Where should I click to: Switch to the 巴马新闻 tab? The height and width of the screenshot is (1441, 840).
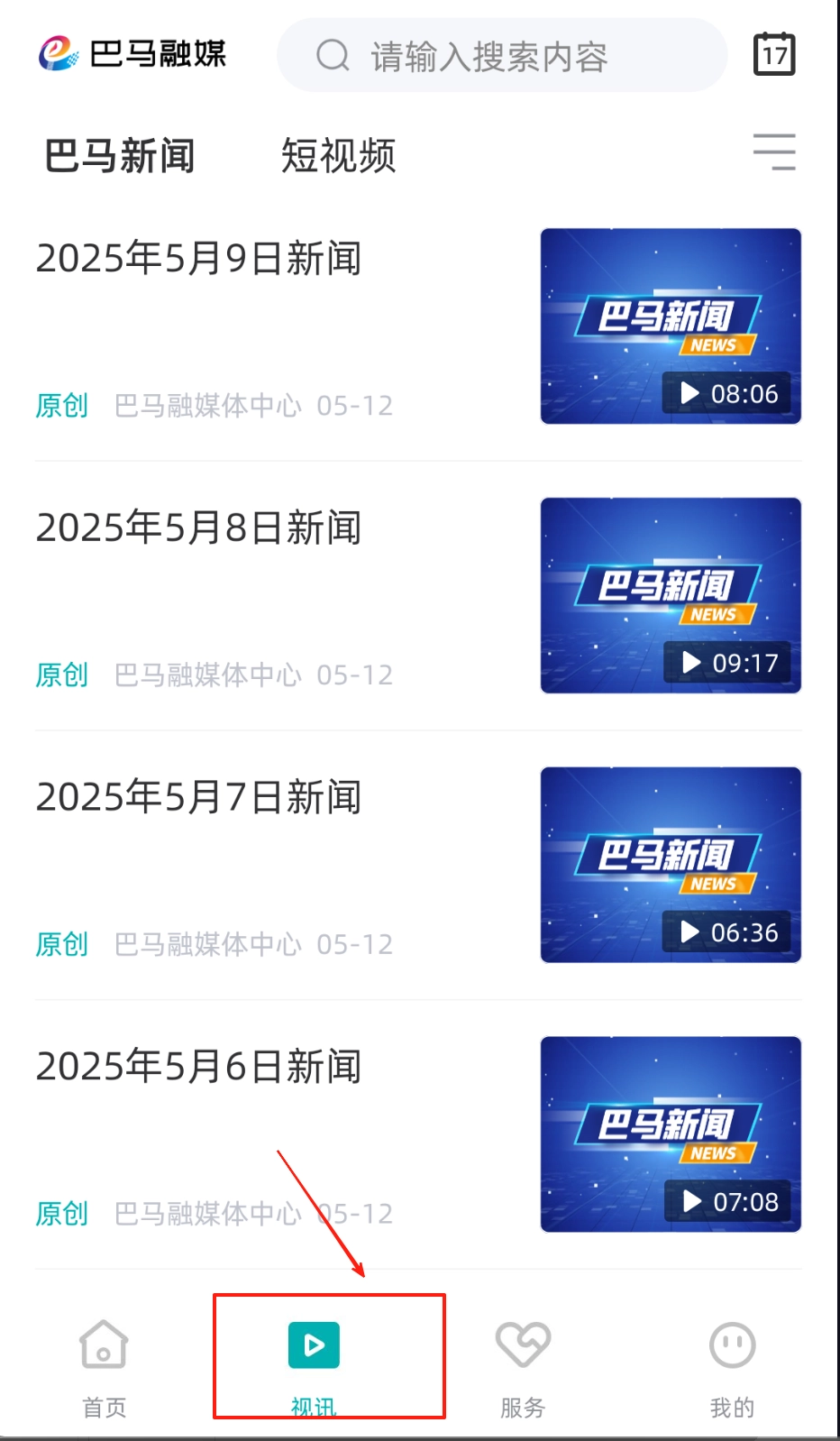pyautogui.click(x=120, y=155)
